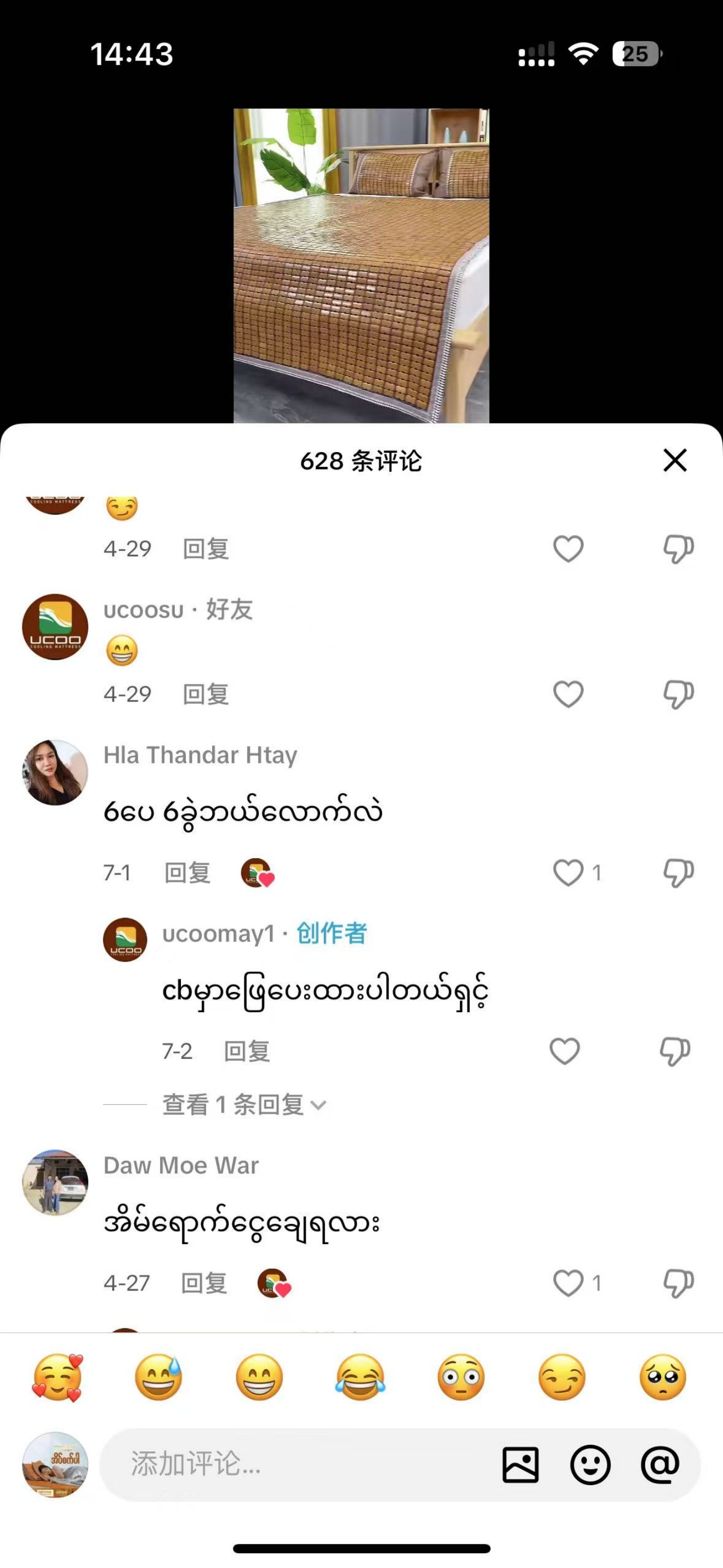Expand the 1 hidden reply
This screenshot has width=723, height=1568.
(243, 1104)
